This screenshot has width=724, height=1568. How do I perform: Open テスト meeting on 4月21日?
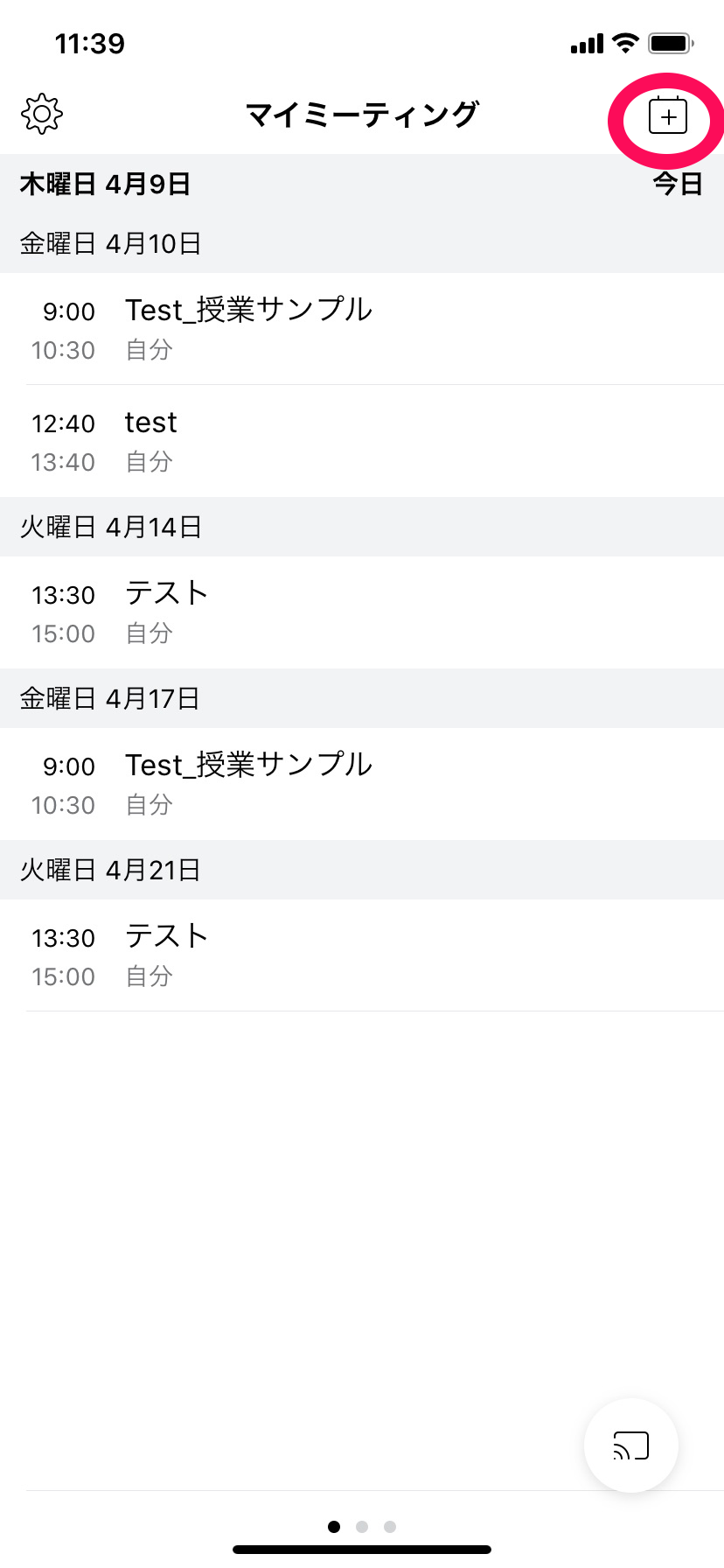pos(362,955)
